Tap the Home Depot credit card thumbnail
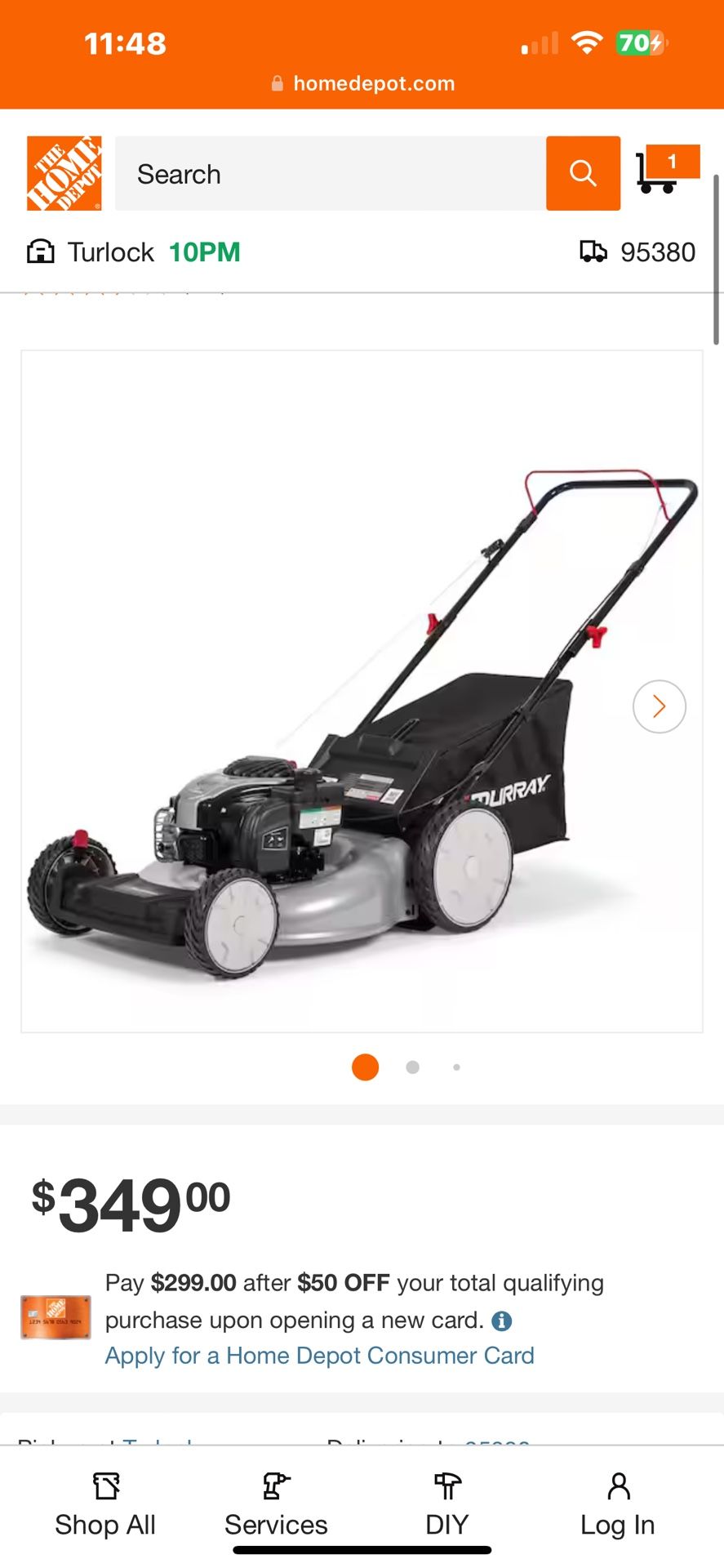The width and height of the screenshot is (724, 1568). tap(54, 1316)
